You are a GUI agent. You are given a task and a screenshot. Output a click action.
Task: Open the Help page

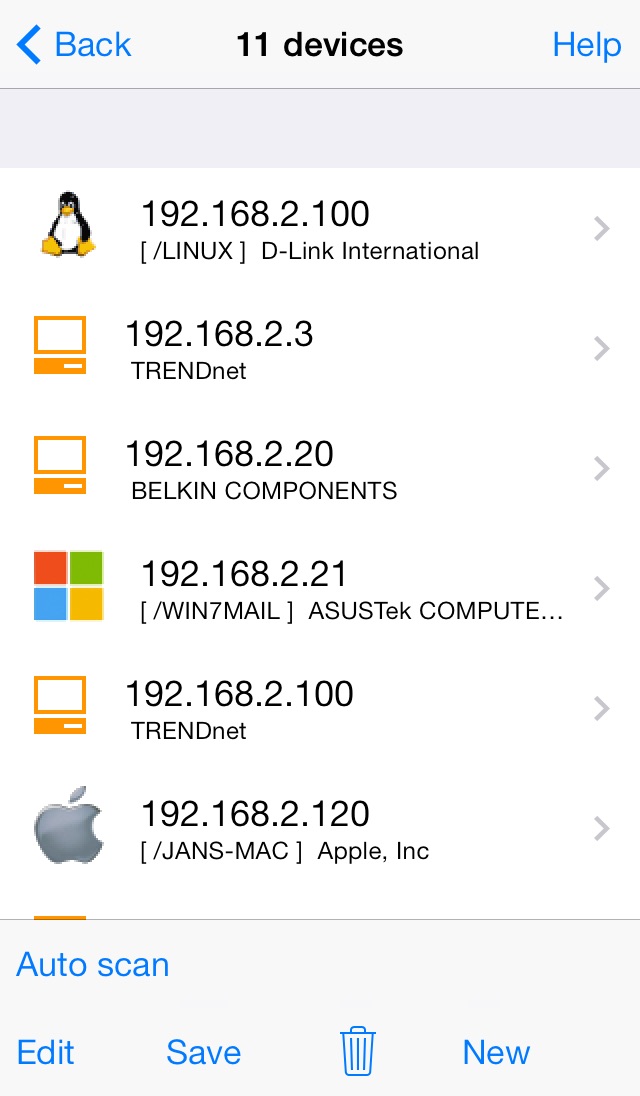(x=586, y=45)
